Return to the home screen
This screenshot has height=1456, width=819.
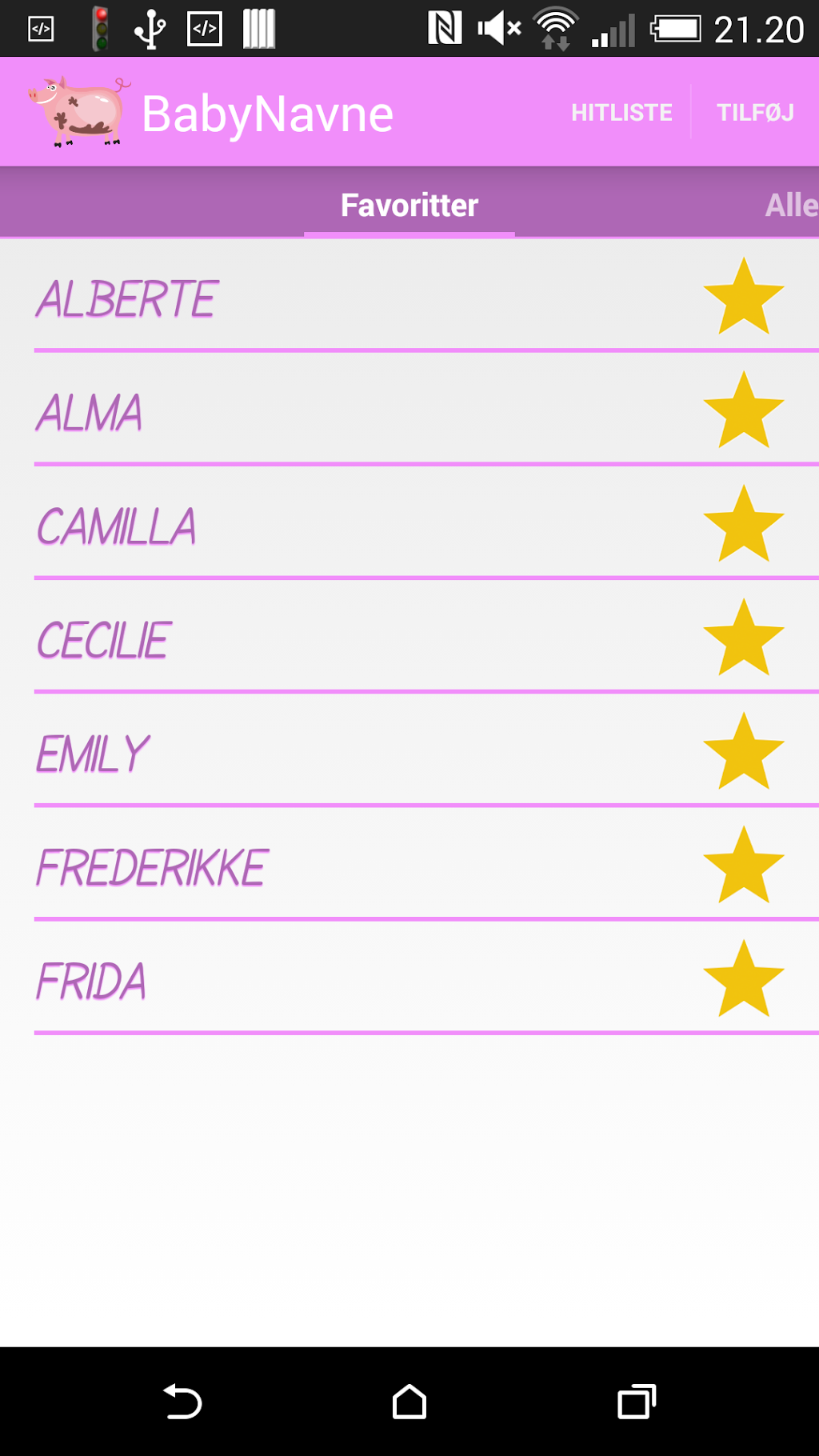coord(409,1402)
